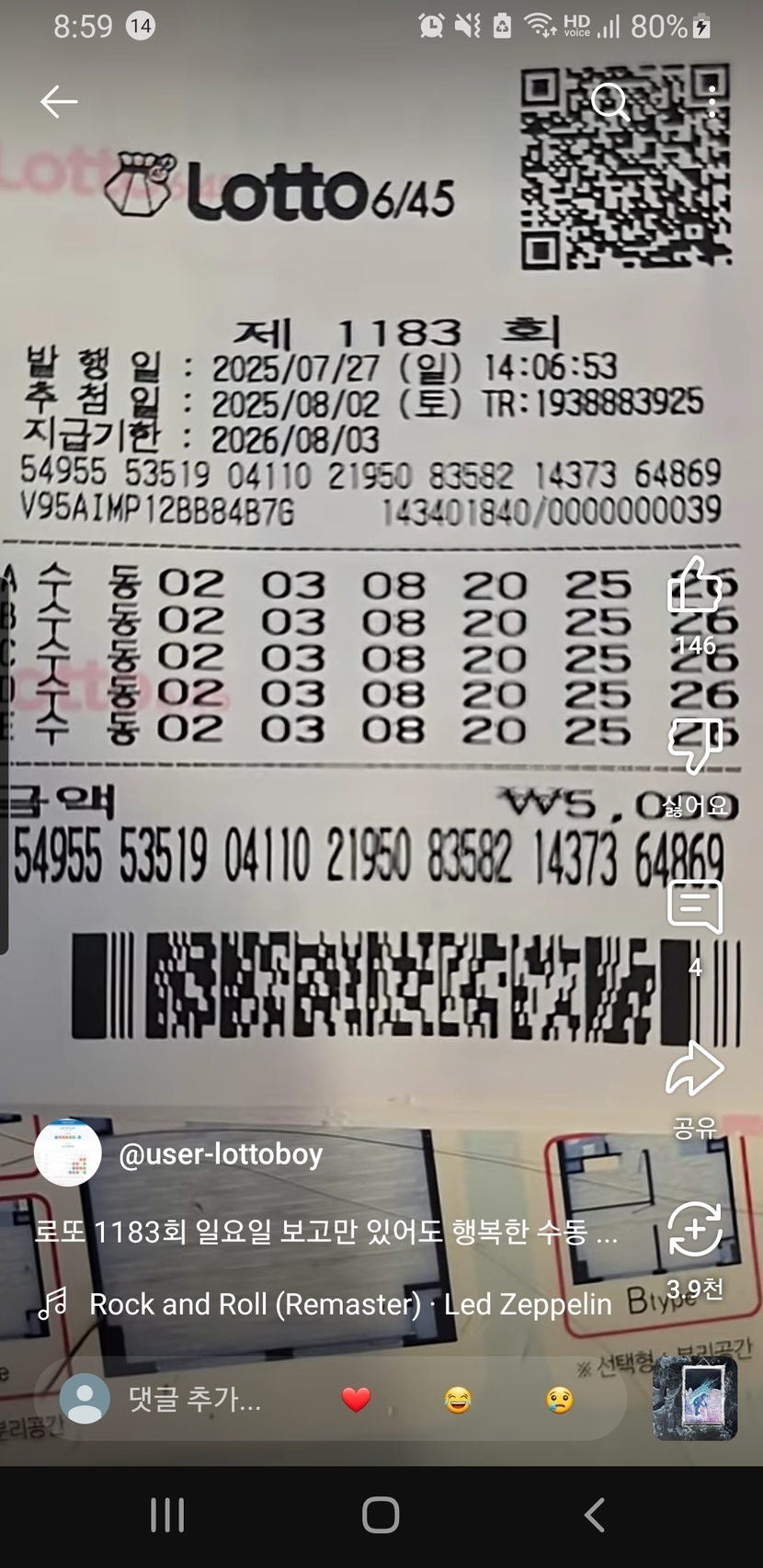Screen dimensions: 763x1568
Task: Remix this Short
Action: click(694, 1230)
